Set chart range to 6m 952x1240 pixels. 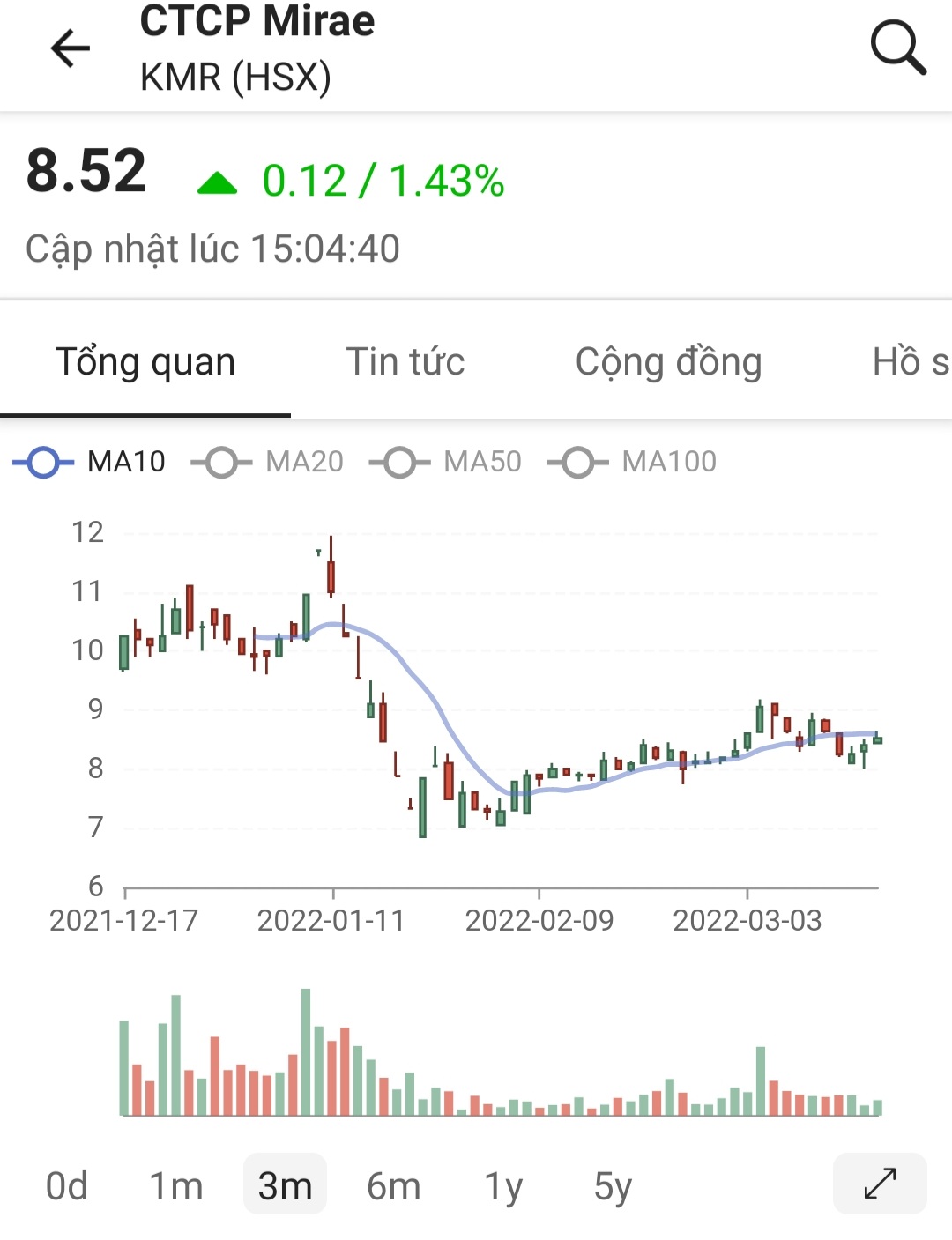[x=393, y=1186]
